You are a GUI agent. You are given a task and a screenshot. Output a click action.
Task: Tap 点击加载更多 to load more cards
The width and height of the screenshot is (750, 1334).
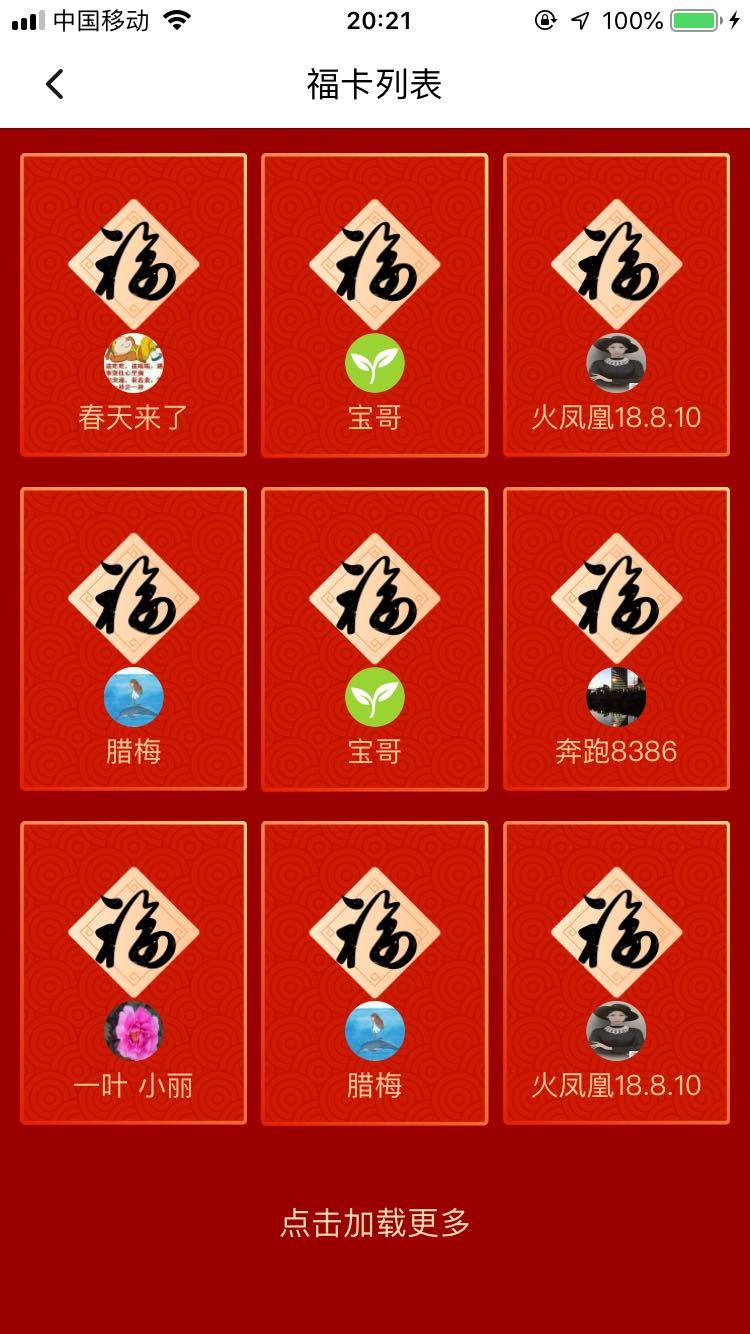[375, 1222]
